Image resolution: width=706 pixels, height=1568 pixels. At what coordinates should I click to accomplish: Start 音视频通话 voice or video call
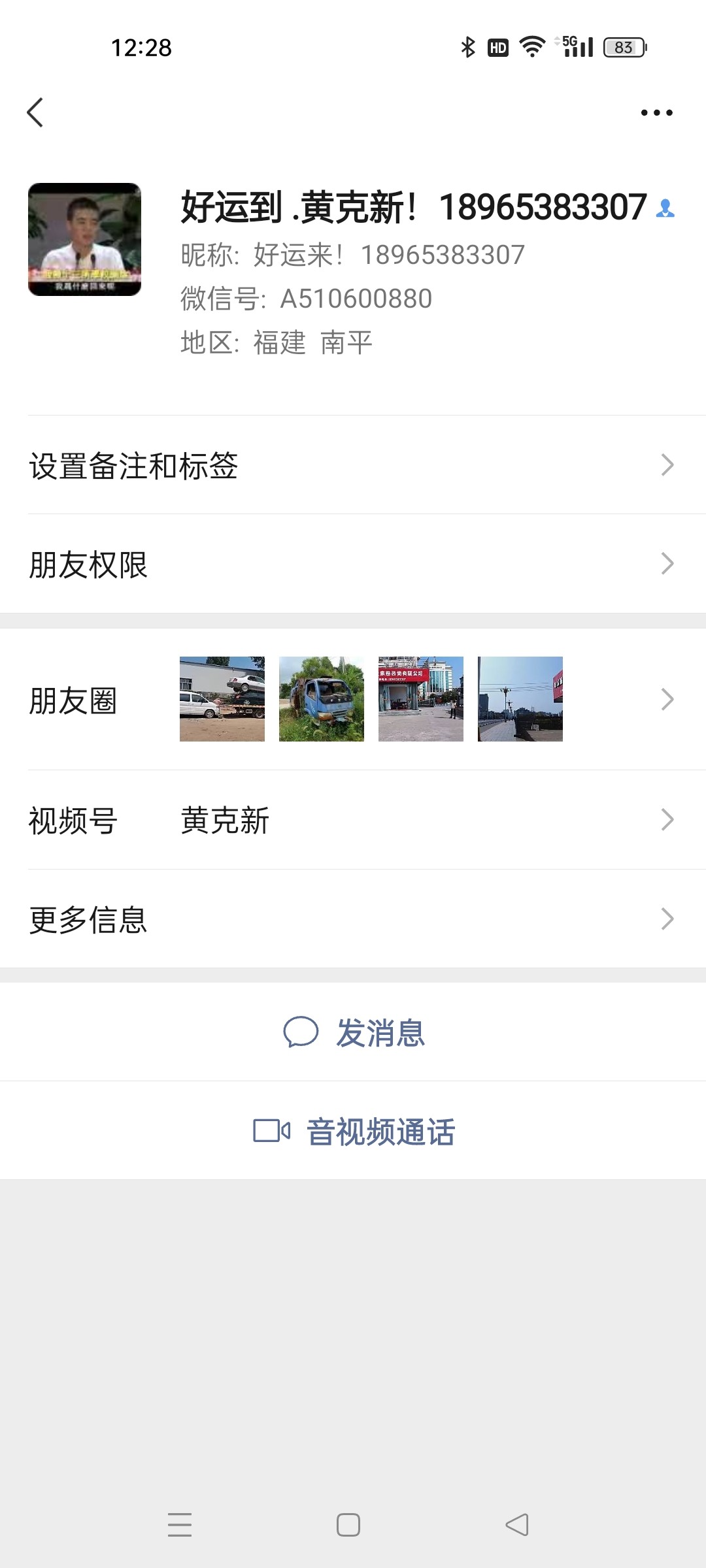pyautogui.click(x=354, y=1131)
